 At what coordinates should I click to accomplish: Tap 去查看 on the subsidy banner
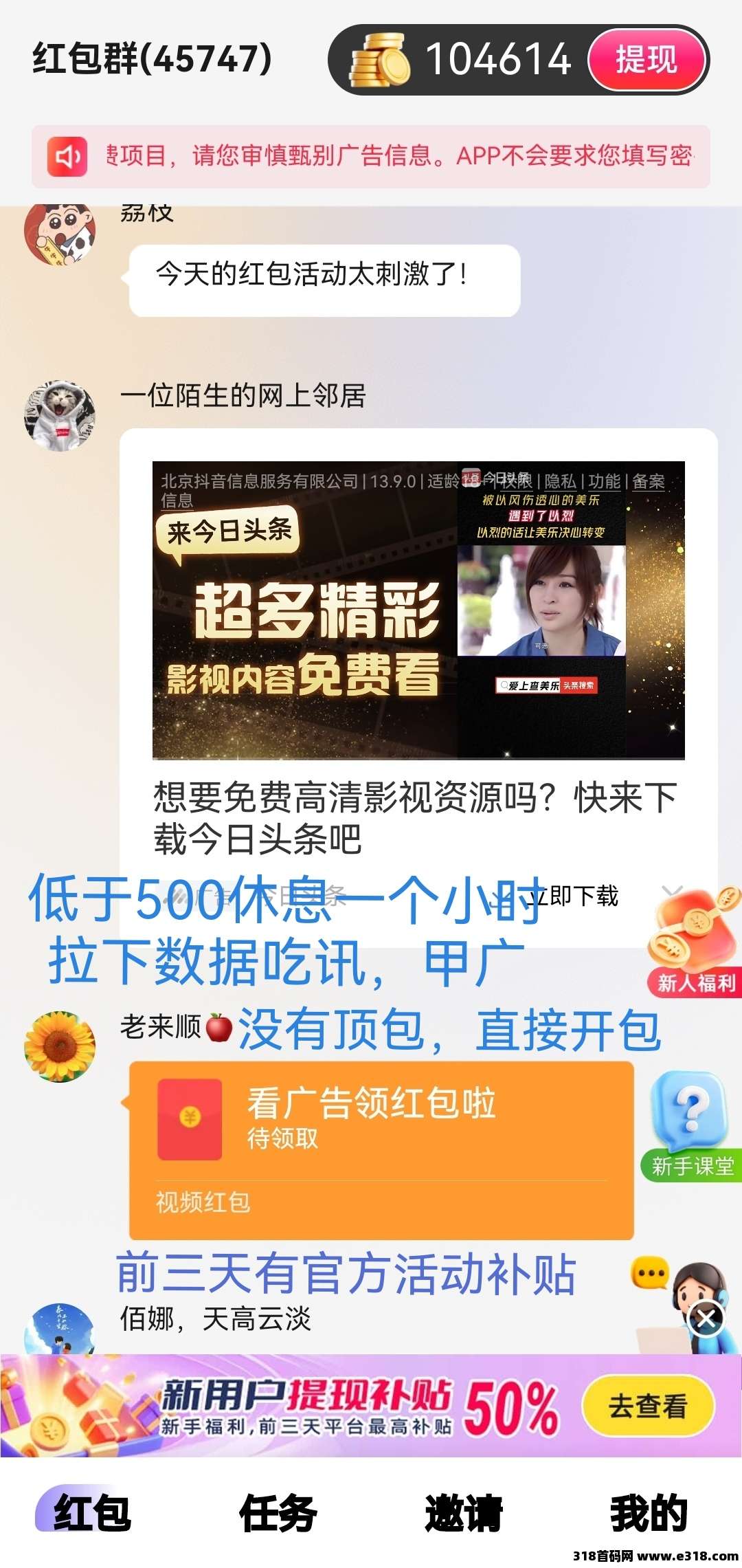point(647,1406)
